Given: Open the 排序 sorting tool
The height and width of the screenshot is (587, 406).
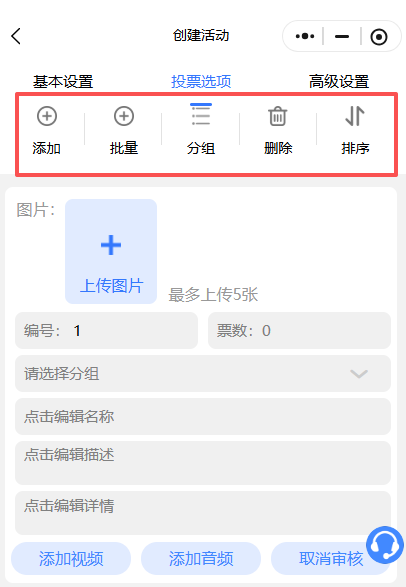Looking at the screenshot, I should click(x=355, y=130).
